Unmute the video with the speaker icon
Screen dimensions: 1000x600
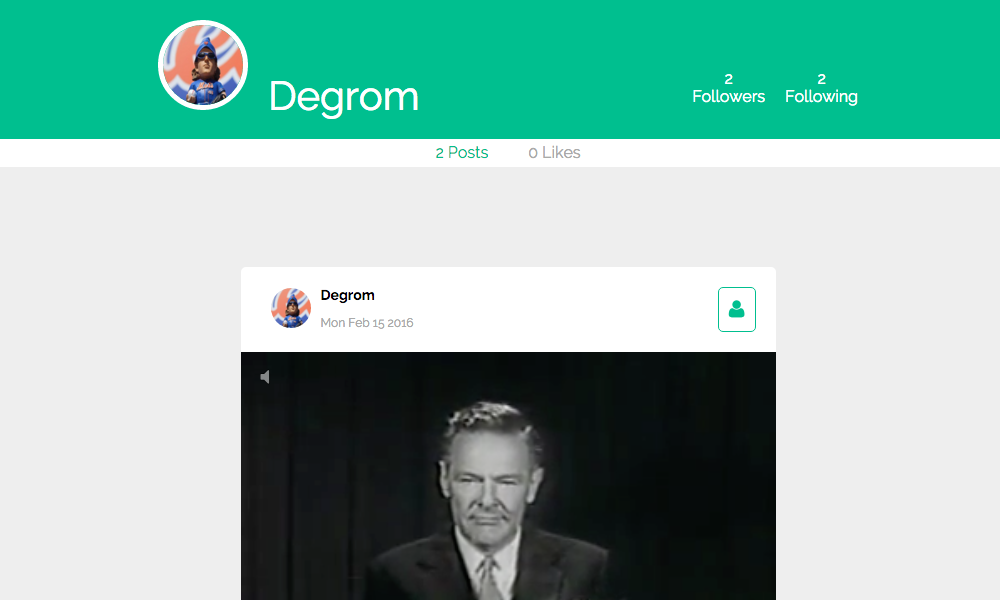[x=265, y=377]
